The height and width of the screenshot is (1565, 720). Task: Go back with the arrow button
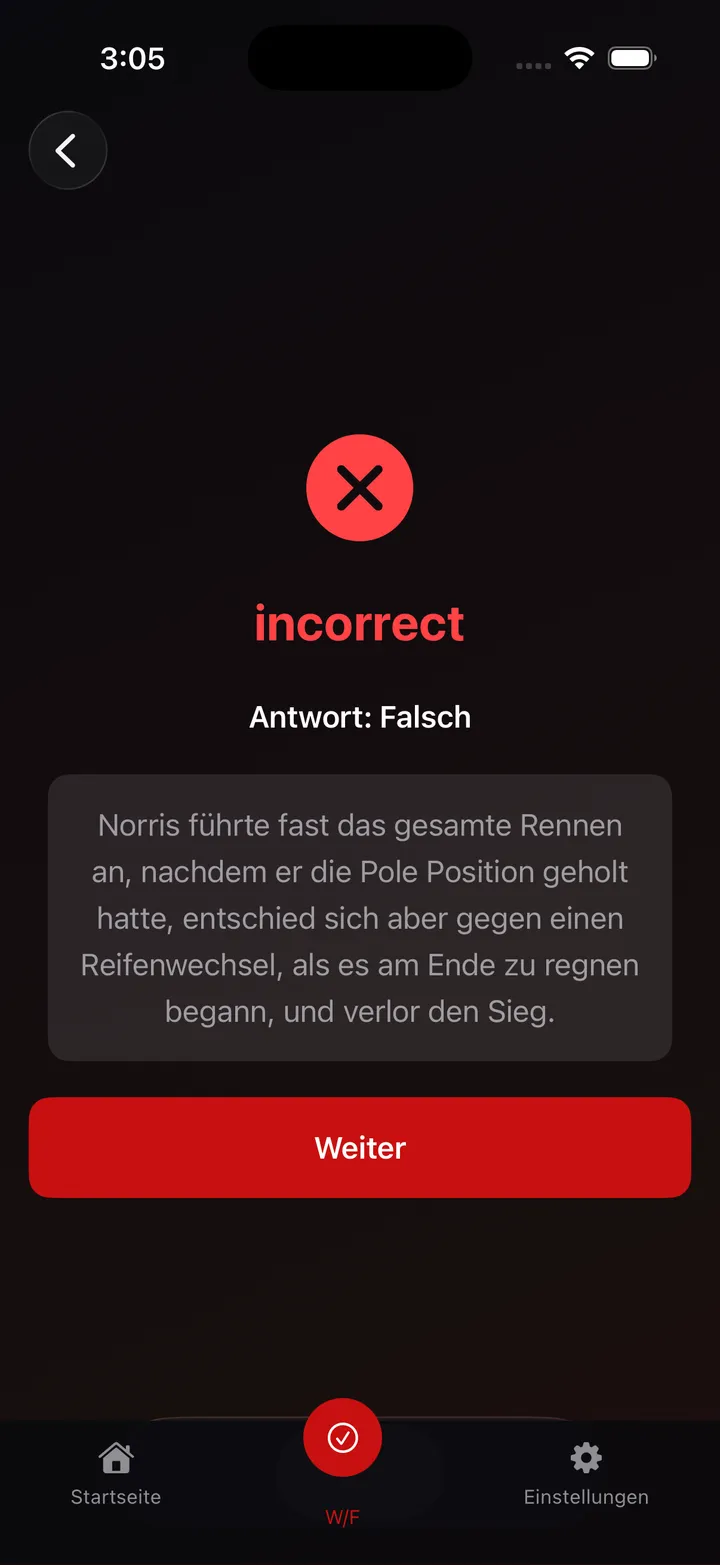pos(68,151)
